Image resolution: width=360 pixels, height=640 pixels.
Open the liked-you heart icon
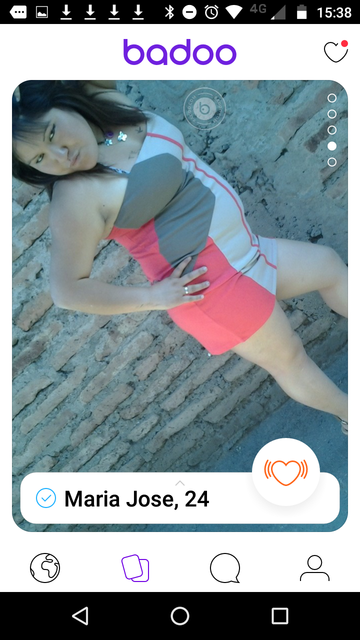[x=336, y=52]
